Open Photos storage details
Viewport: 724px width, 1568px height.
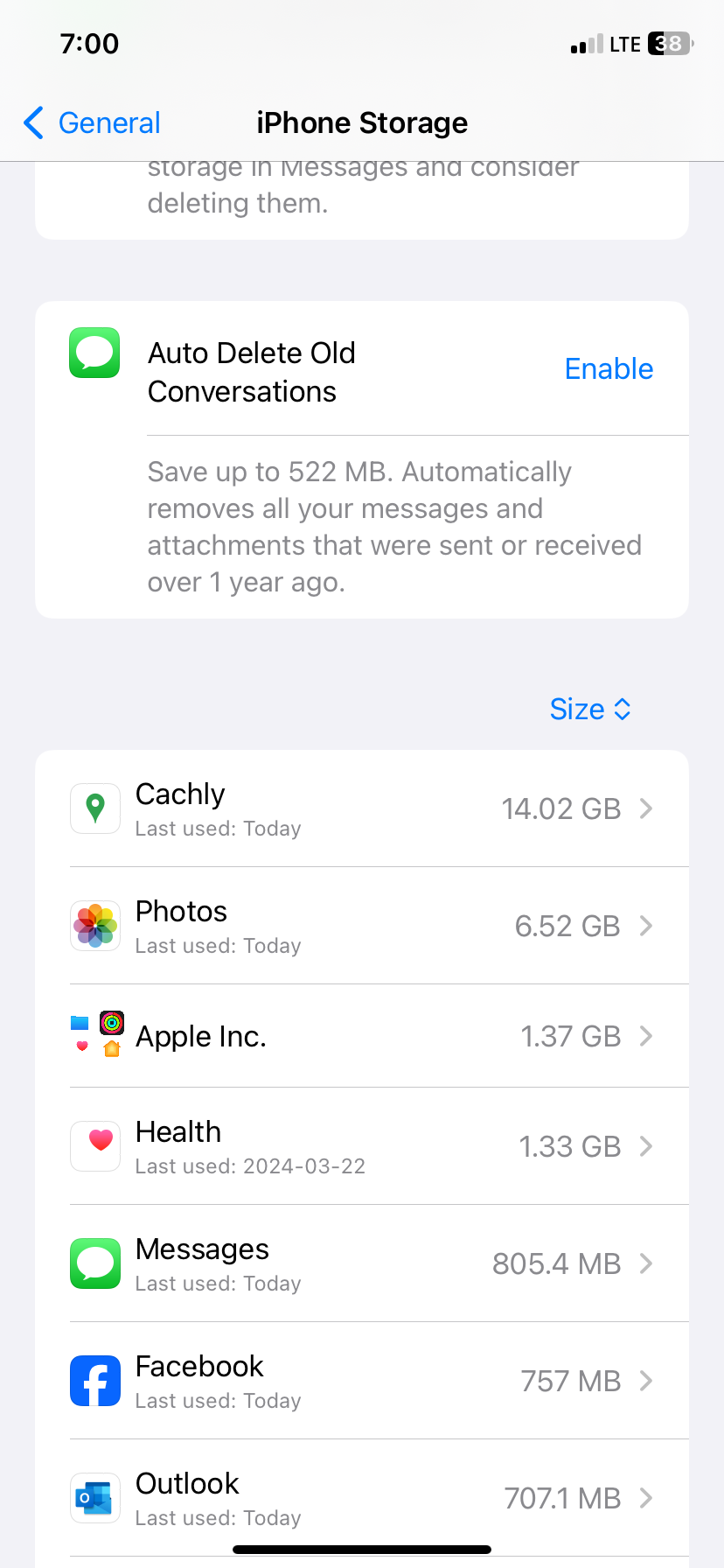pos(362,926)
